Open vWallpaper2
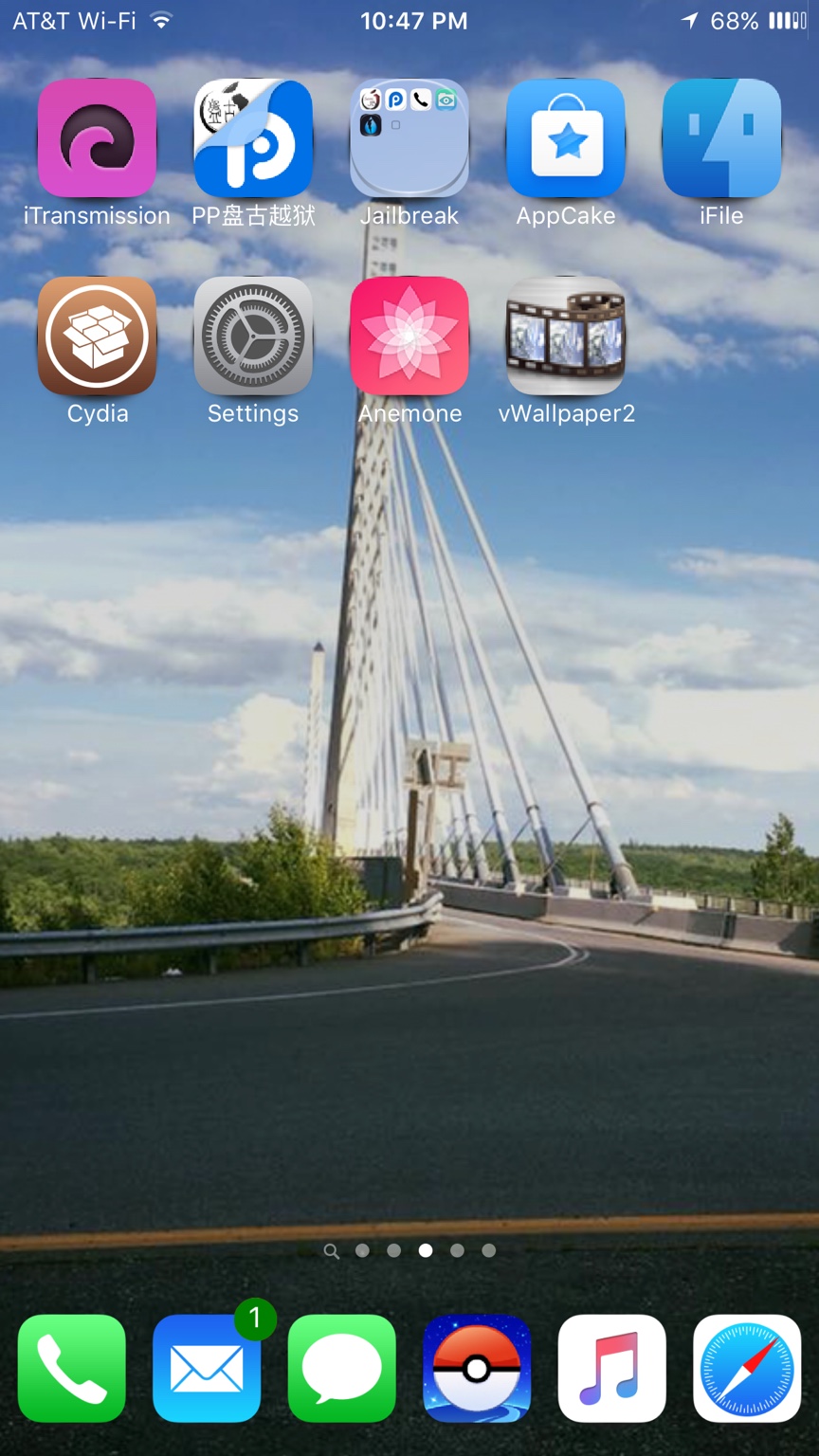 tap(566, 336)
